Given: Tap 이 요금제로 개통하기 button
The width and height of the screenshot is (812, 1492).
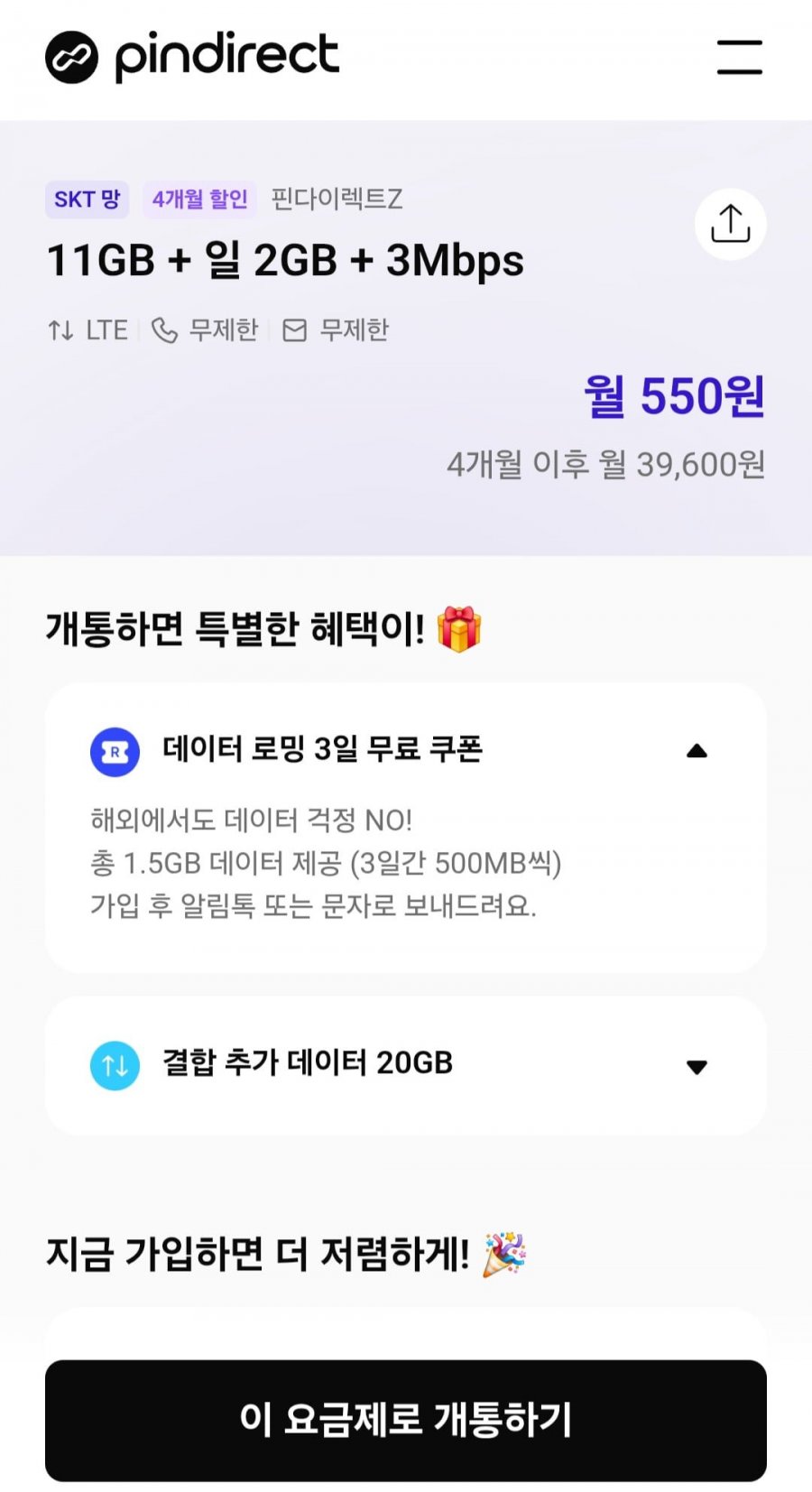Looking at the screenshot, I should click(x=406, y=1420).
